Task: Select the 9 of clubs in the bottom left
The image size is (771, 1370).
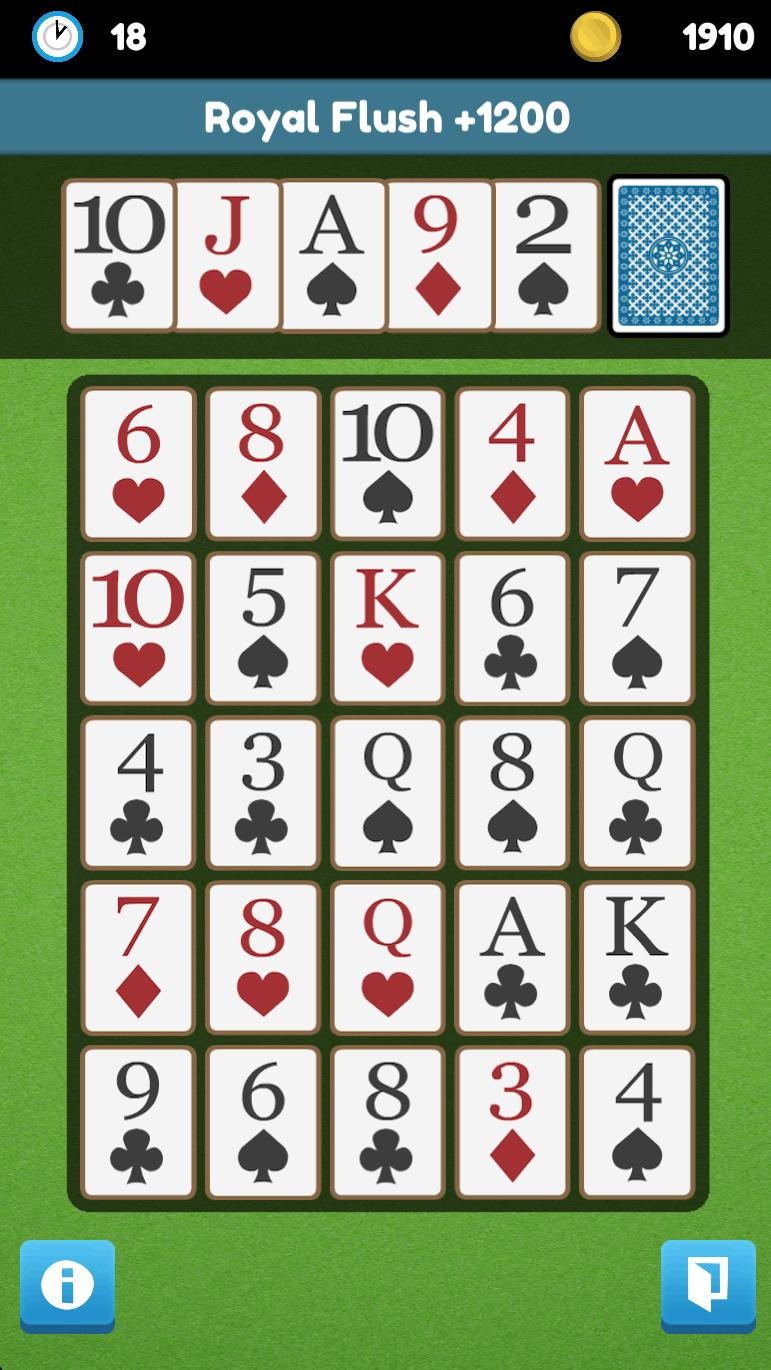Action: (138, 1121)
